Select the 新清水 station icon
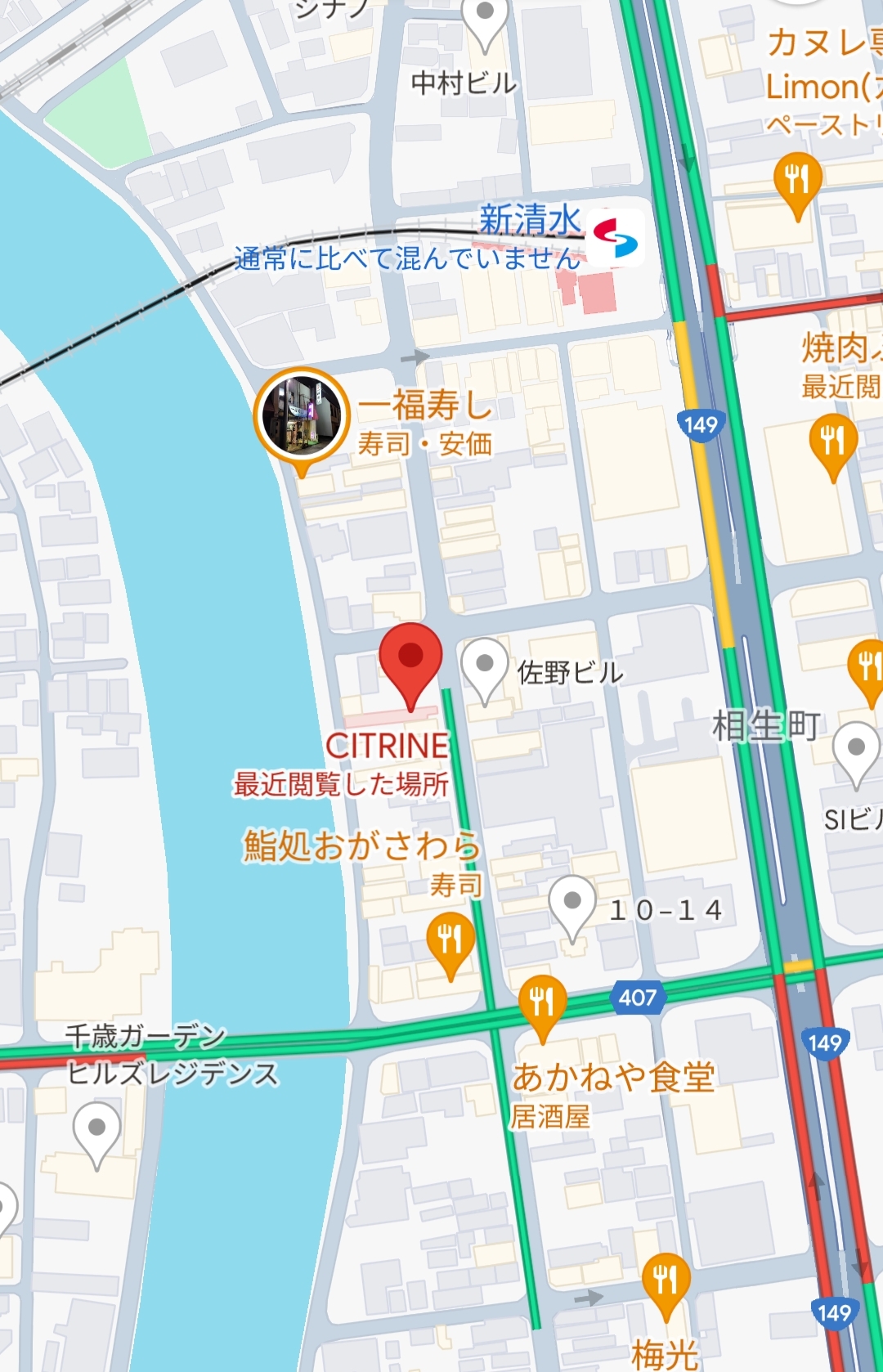 click(x=616, y=237)
